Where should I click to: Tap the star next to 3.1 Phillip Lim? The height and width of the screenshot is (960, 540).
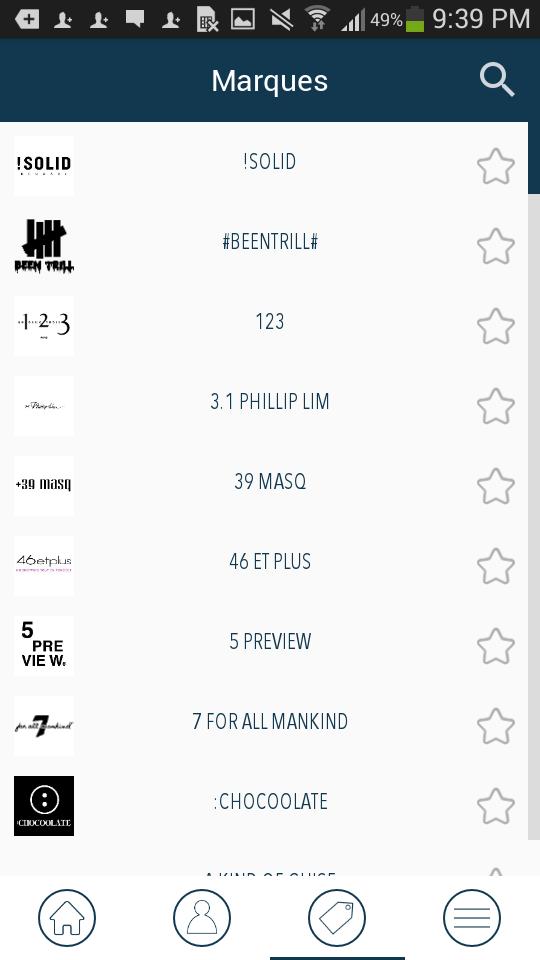point(495,407)
